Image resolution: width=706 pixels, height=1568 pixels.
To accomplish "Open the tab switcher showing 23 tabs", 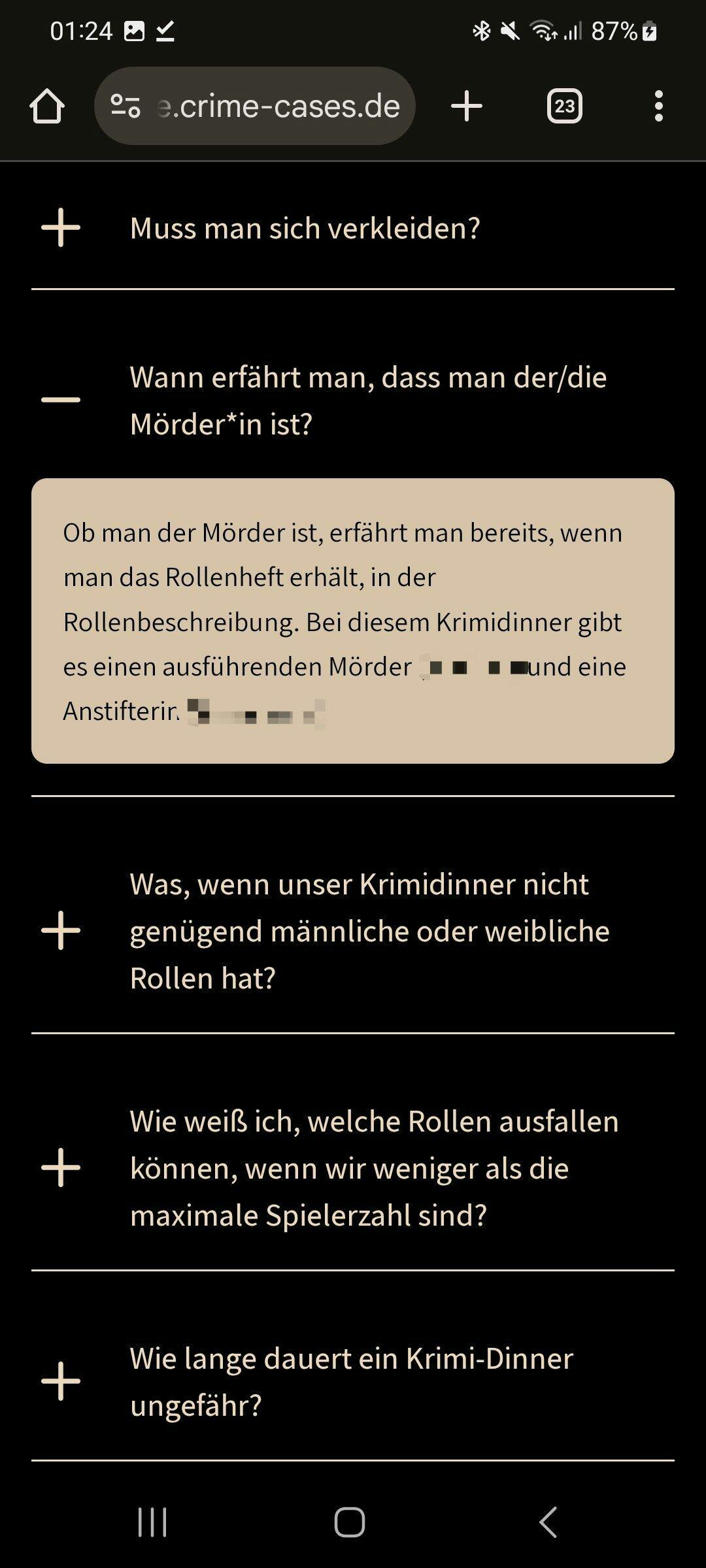I will point(564,106).
